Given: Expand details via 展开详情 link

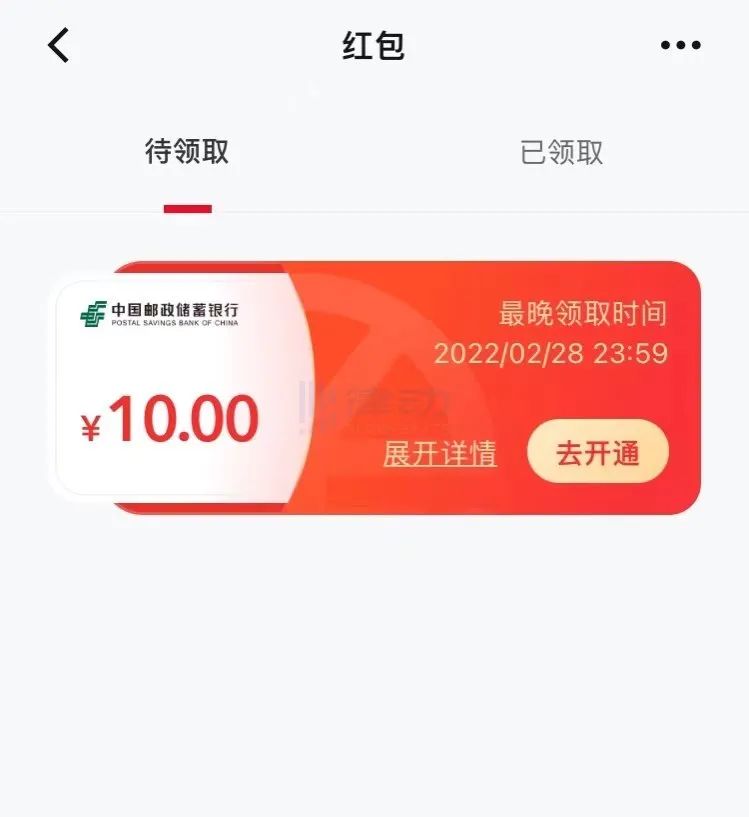Looking at the screenshot, I should pyautogui.click(x=440, y=454).
